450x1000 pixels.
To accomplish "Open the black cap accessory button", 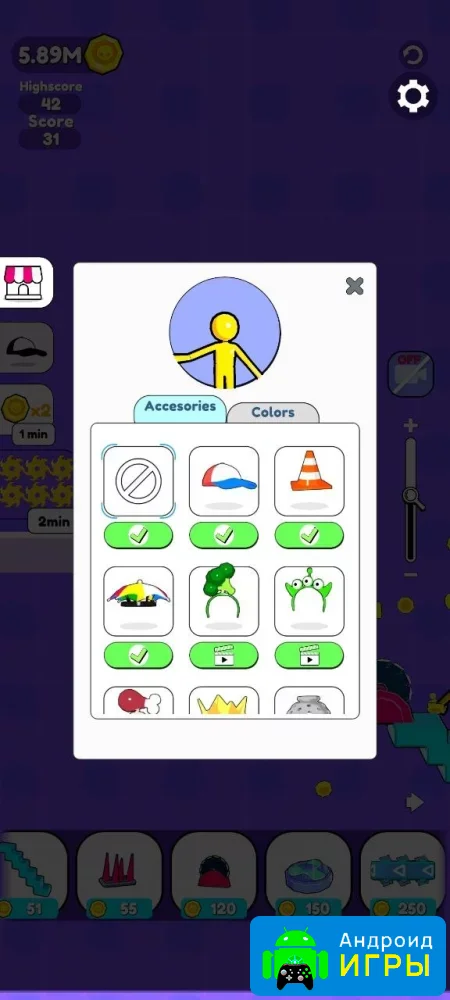I will tap(25, 348).
